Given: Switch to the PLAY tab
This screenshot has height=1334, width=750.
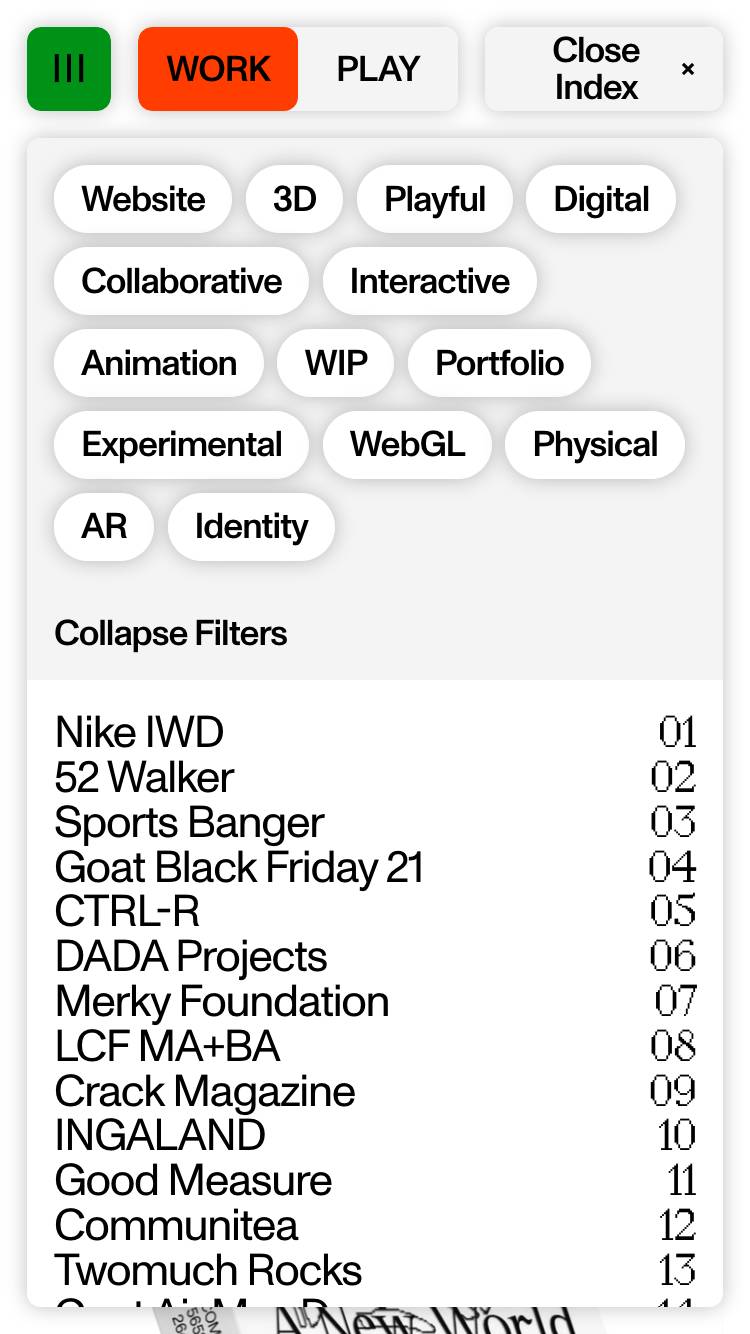Looking at the screenshot, I should click(378, 69).
